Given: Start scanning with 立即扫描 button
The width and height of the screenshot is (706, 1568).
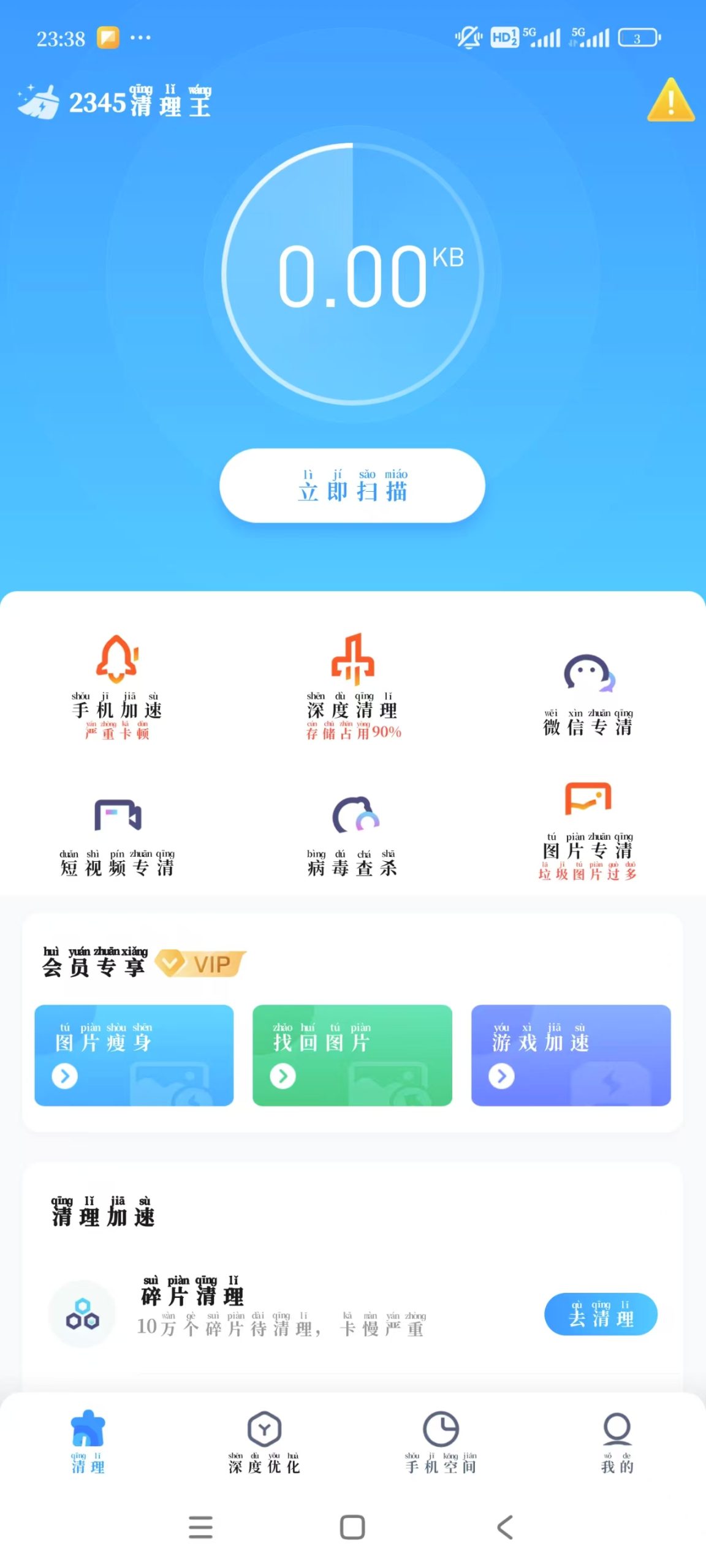Looking at the screenshot, I should point(352,485).
